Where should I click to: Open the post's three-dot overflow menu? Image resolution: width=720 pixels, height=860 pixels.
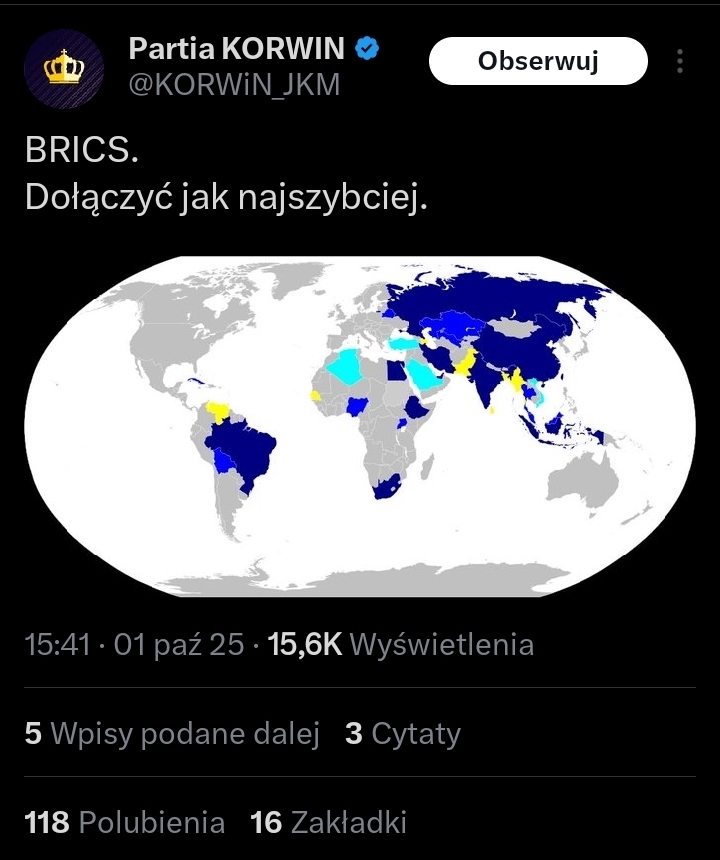(680, 62)
